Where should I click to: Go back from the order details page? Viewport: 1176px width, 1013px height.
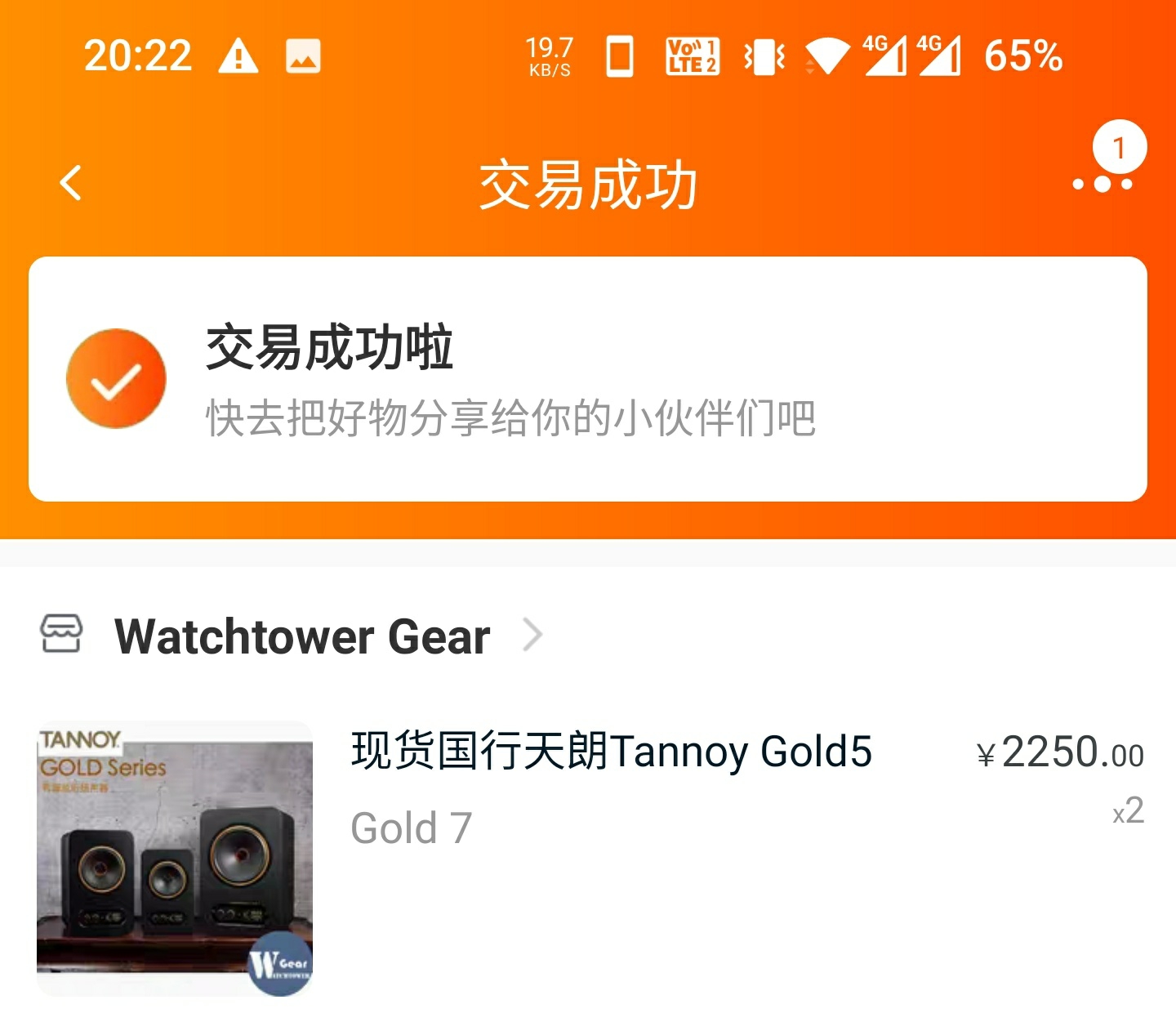click(71, 183)
